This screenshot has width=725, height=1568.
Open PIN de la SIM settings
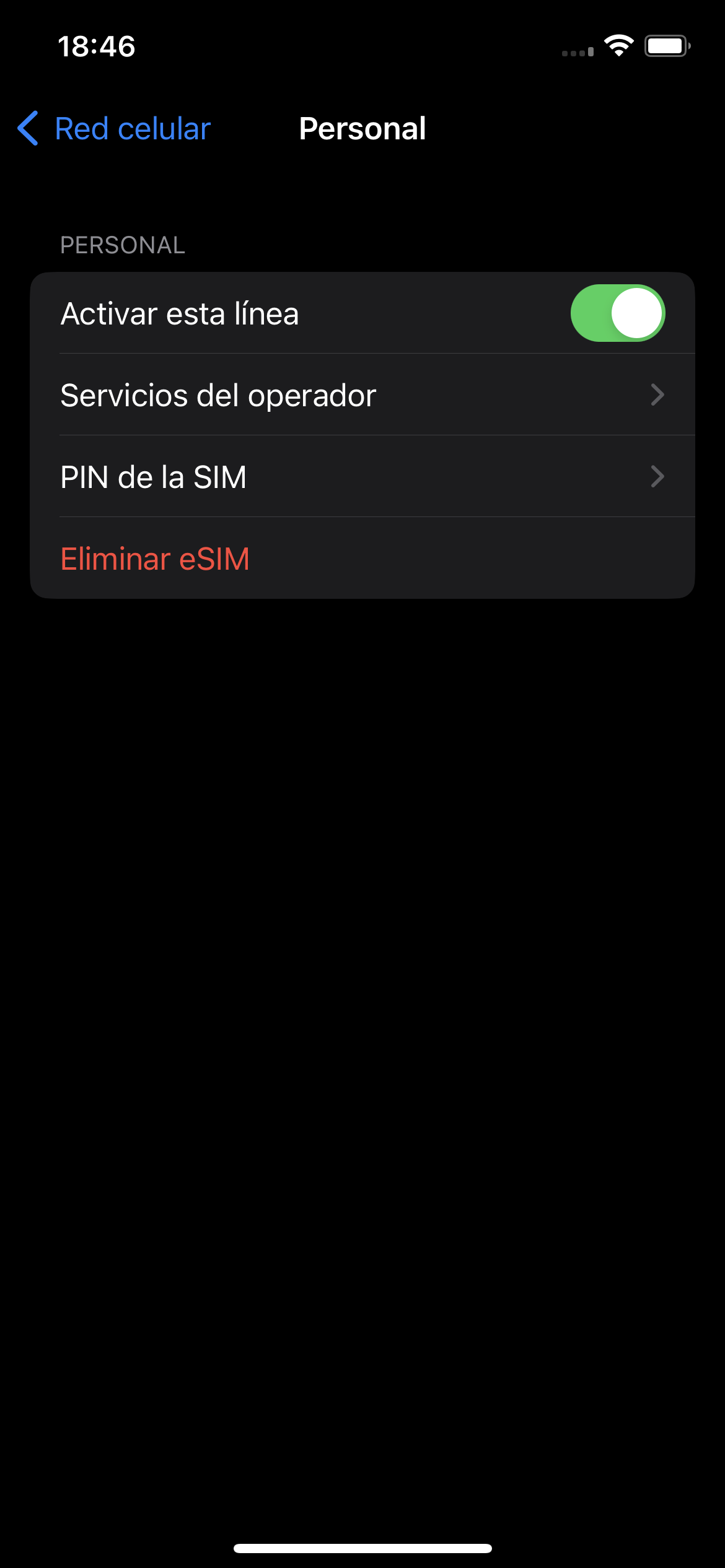[x=362, y=477]
